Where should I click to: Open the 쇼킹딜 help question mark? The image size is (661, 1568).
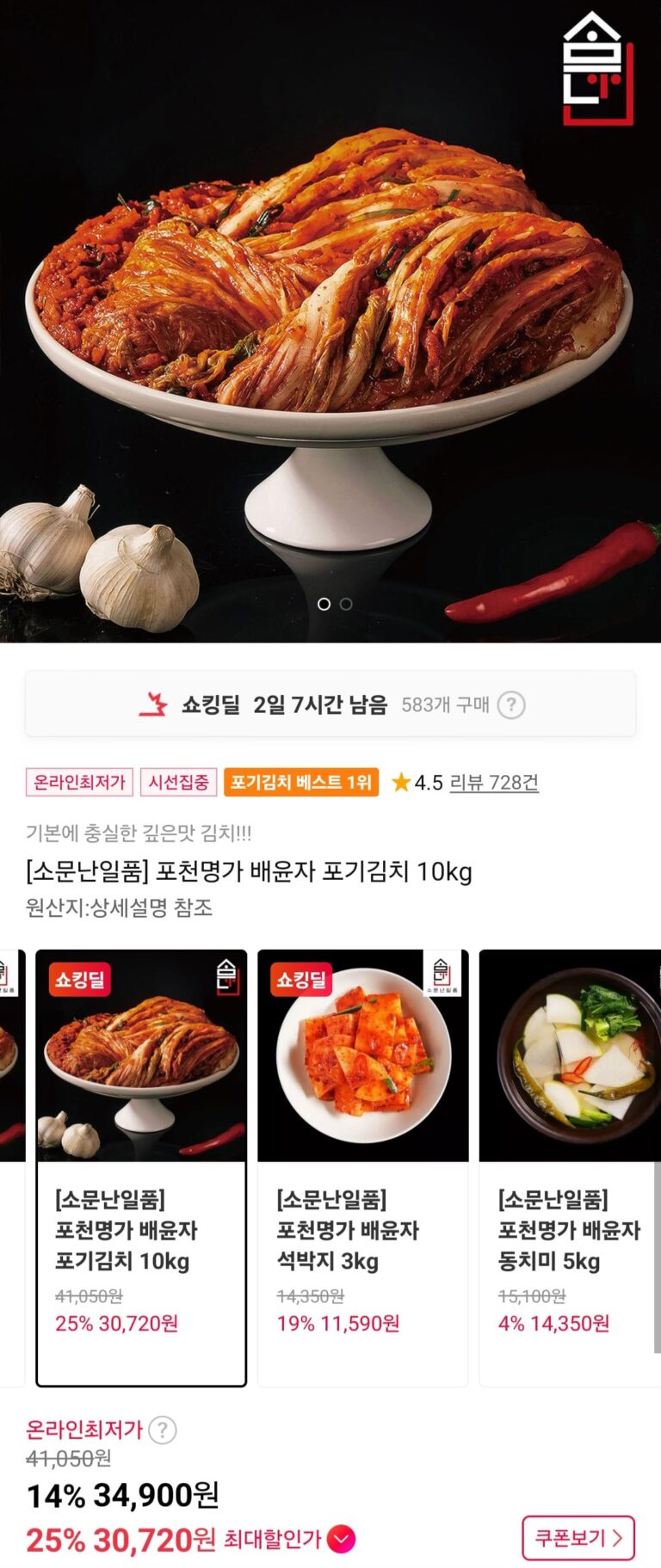[x=511, y=705]
